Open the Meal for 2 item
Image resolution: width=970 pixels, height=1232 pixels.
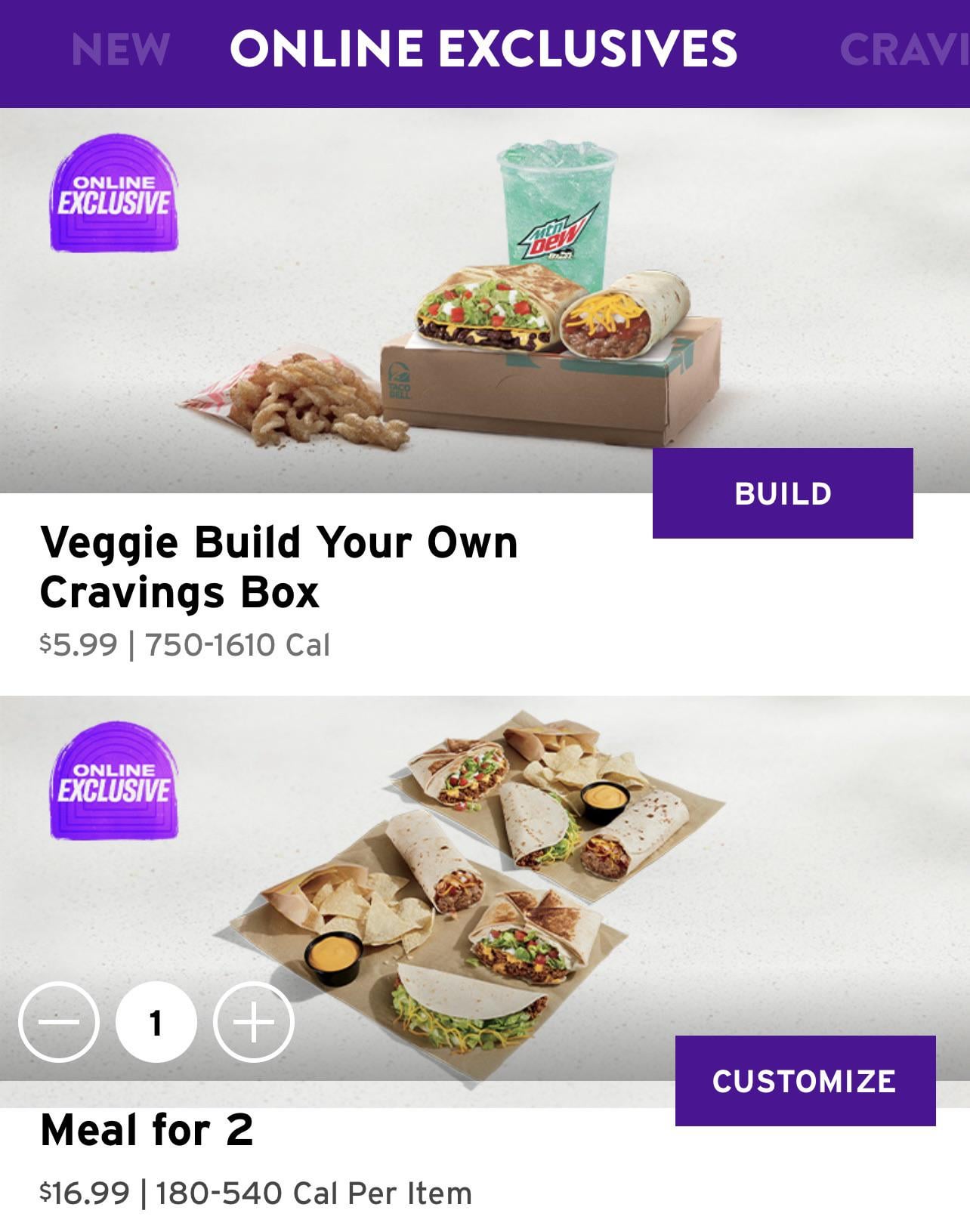coord(147,1131)
